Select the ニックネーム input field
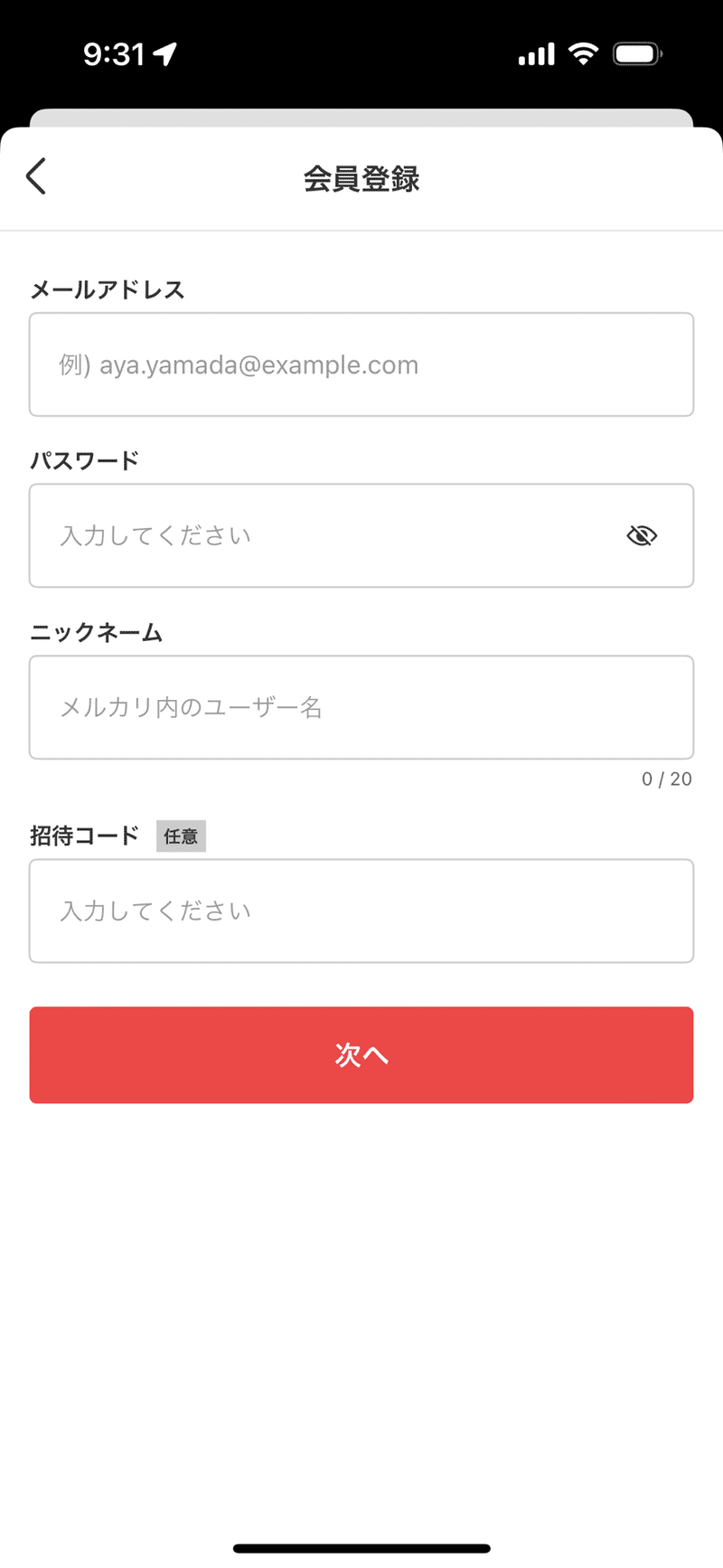The image size is (723, 1568). click(x=361, y=707)
